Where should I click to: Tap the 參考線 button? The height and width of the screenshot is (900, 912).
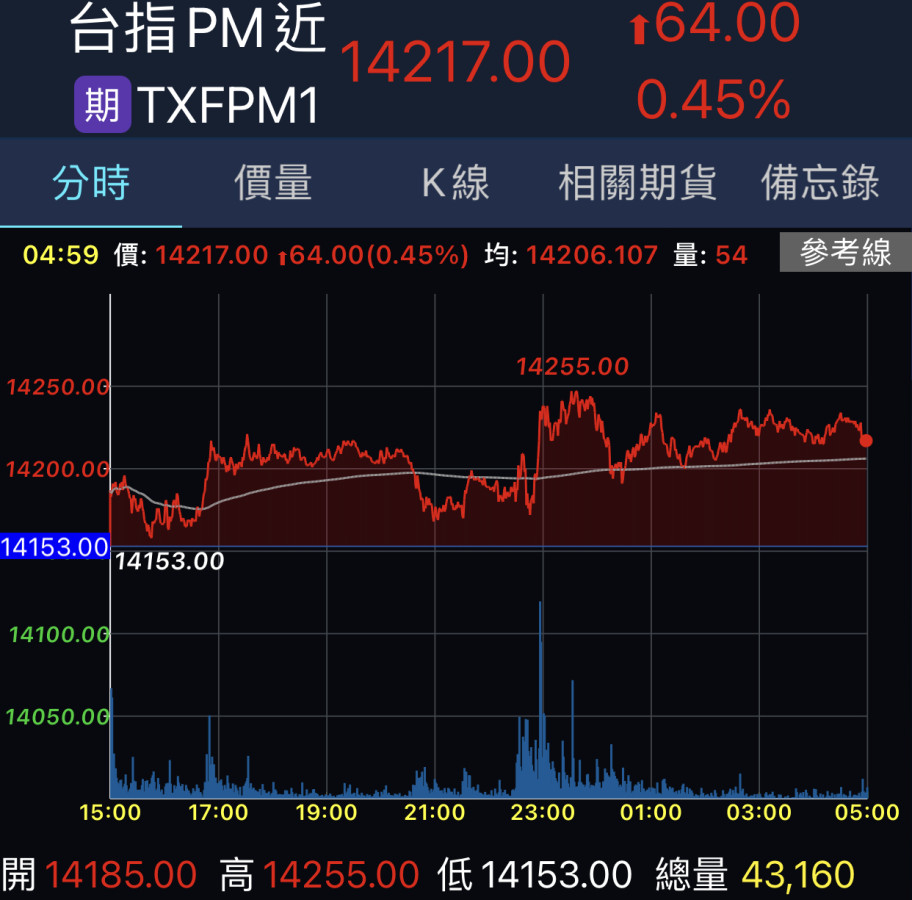pyautogui.click(x=845, y=254)
